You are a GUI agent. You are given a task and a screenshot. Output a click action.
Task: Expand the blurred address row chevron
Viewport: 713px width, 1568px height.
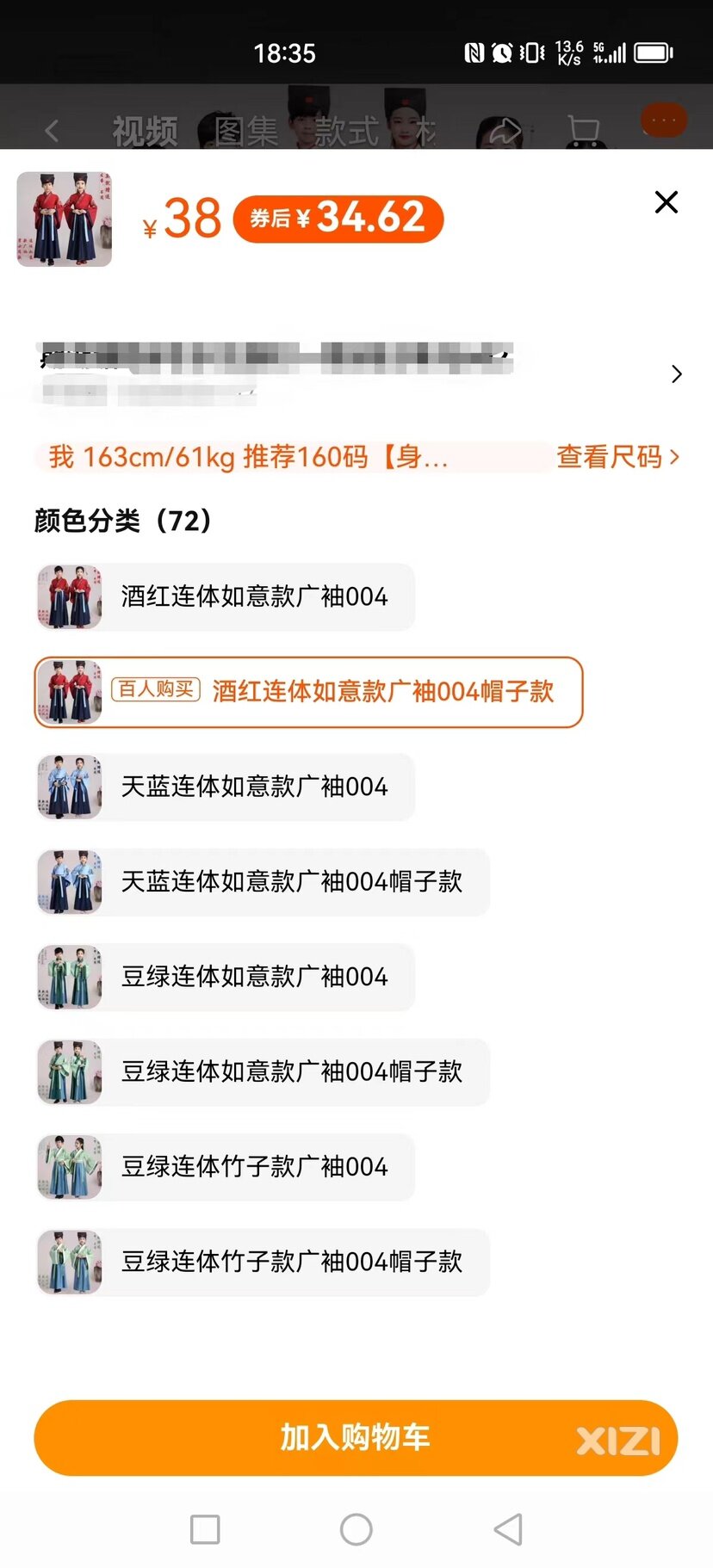coord(676,374)
